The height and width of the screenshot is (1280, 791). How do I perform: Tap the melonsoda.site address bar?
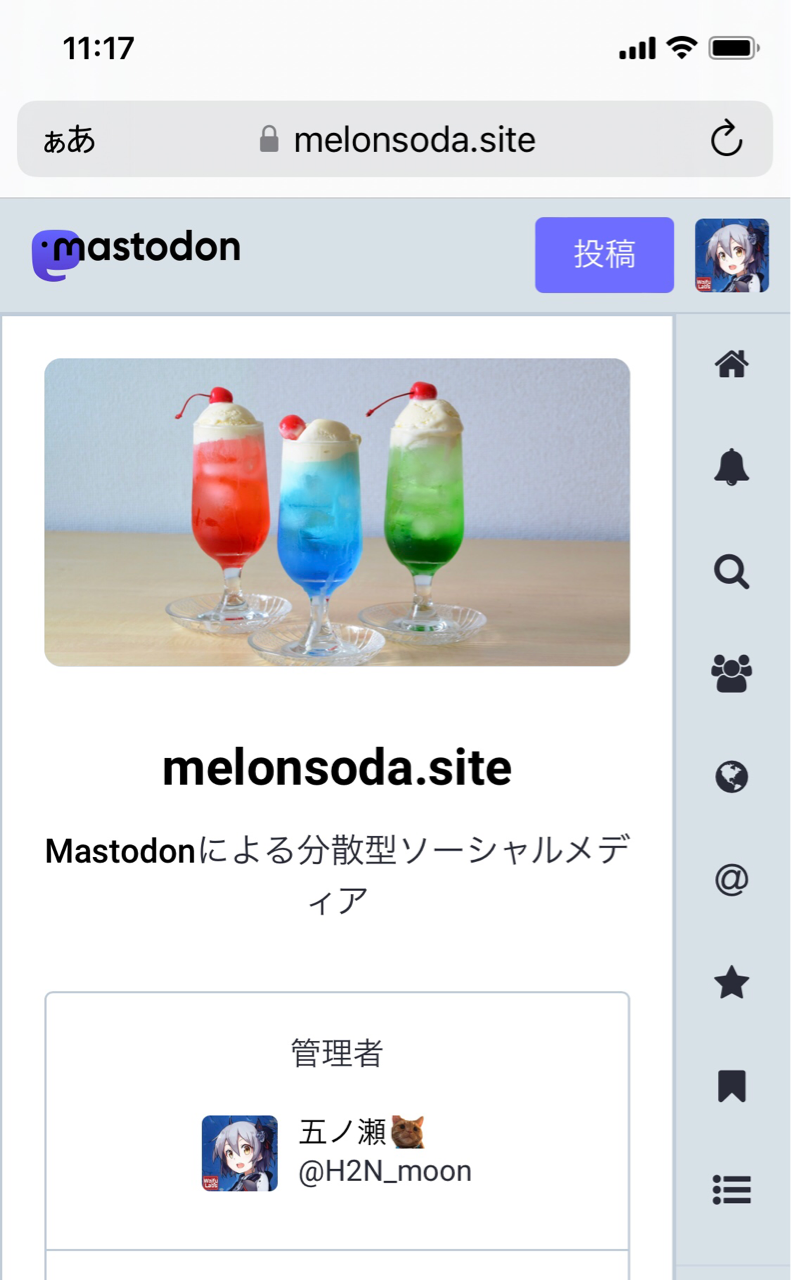point(395,139)
